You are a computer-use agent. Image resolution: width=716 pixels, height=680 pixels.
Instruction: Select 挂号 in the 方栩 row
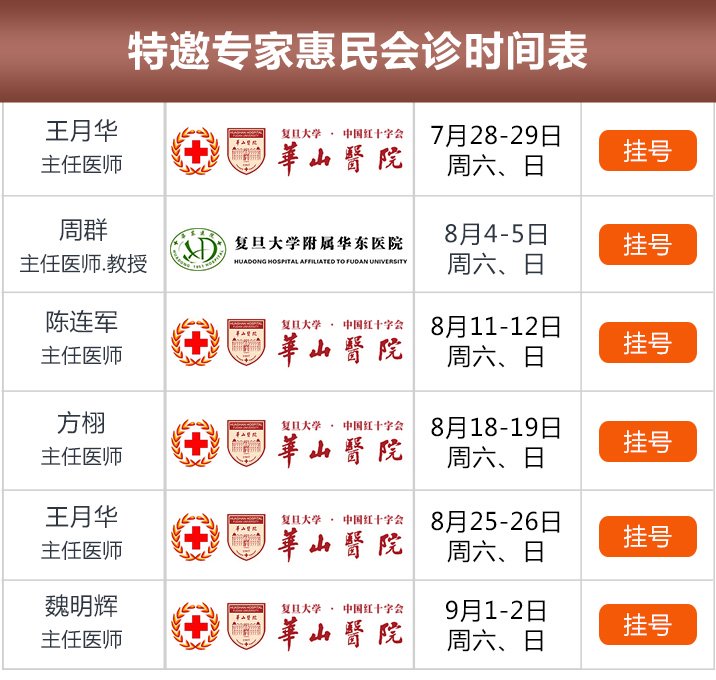[x=647, y=441]
